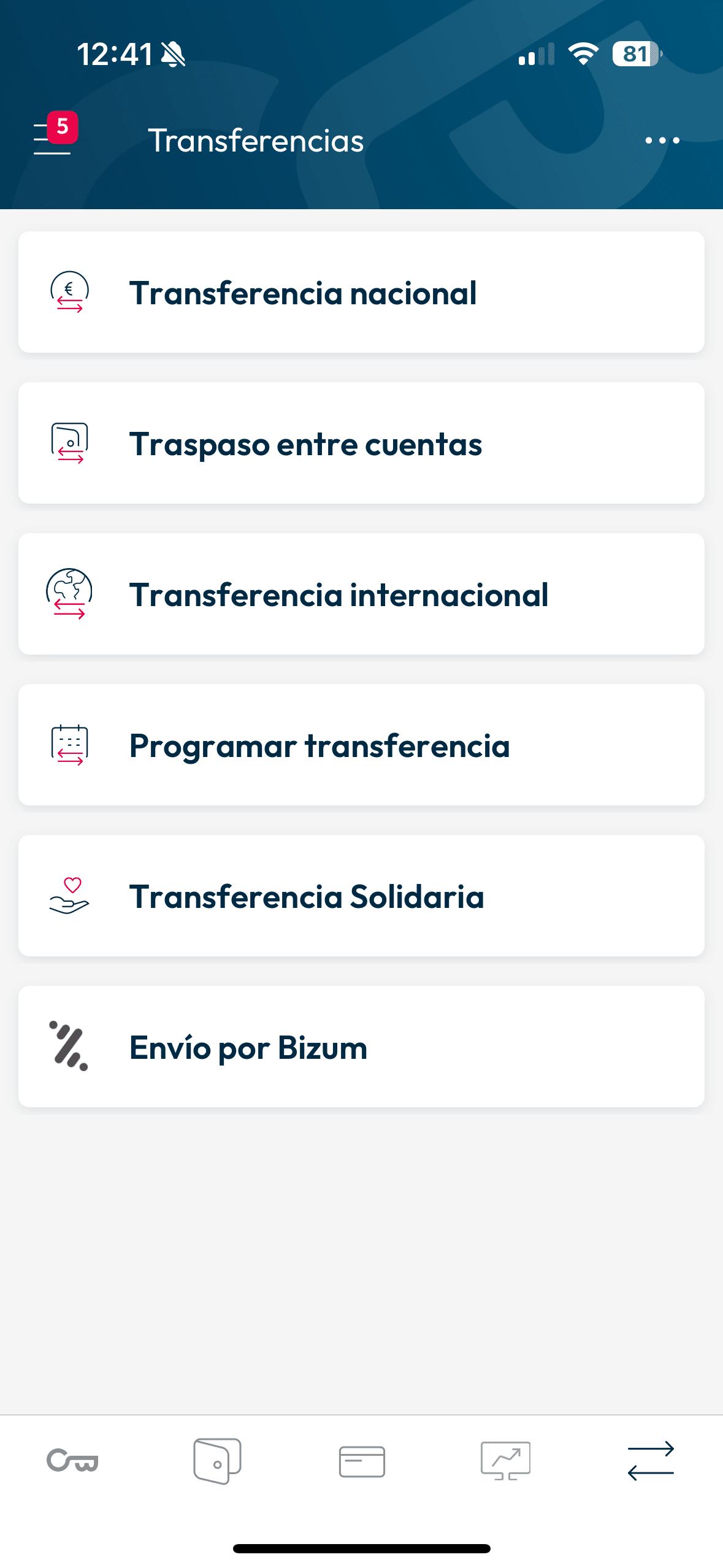
Task: Open Traspaso entre cuentas
Action: 361,443
